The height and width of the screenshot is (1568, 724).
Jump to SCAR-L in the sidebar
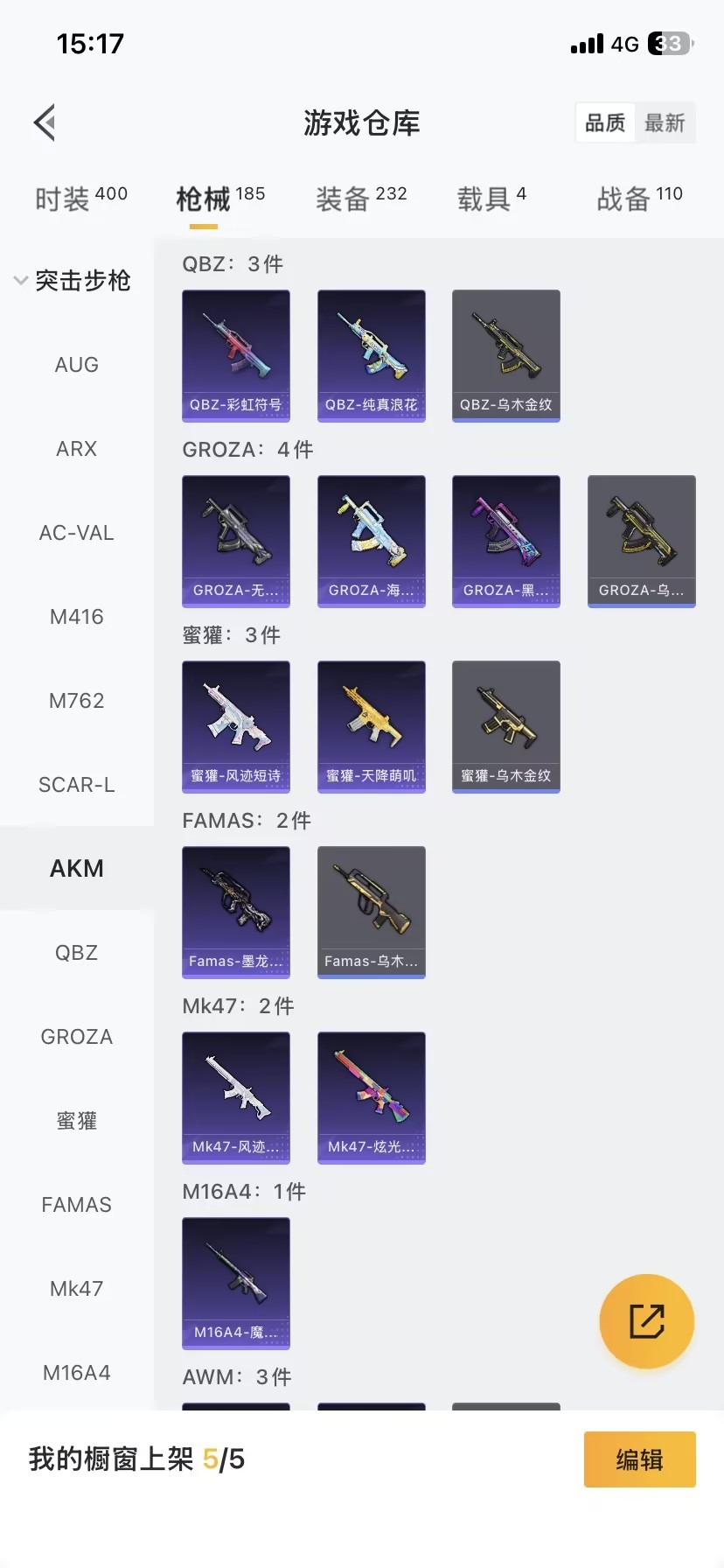(77, 785)
